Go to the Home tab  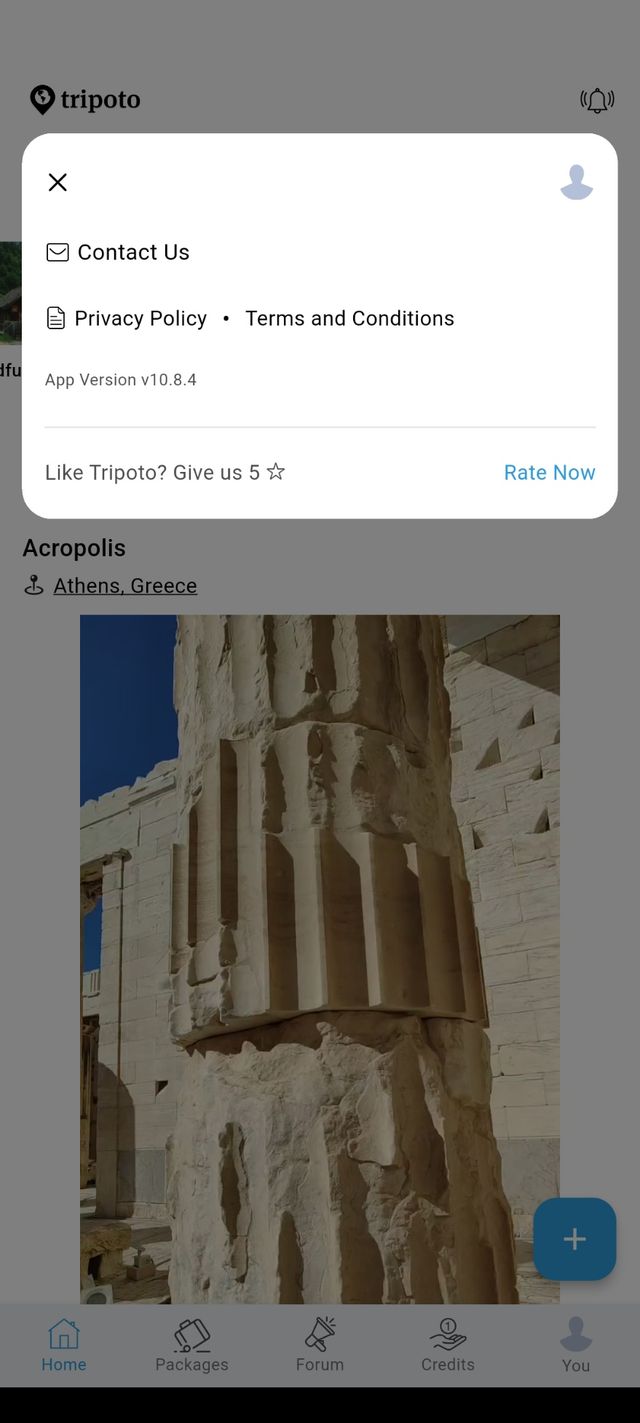64,1345
